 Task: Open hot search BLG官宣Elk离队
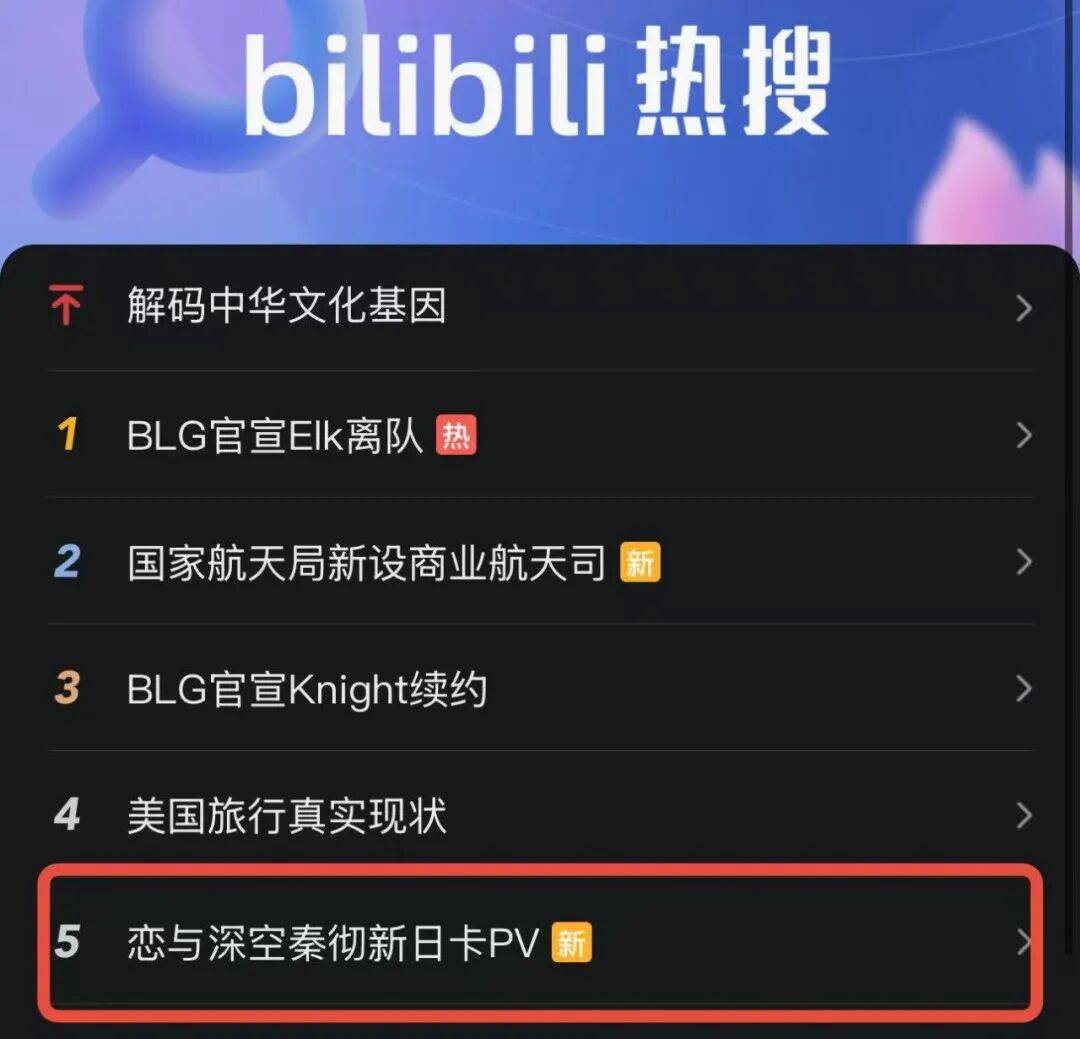(276, 435)
